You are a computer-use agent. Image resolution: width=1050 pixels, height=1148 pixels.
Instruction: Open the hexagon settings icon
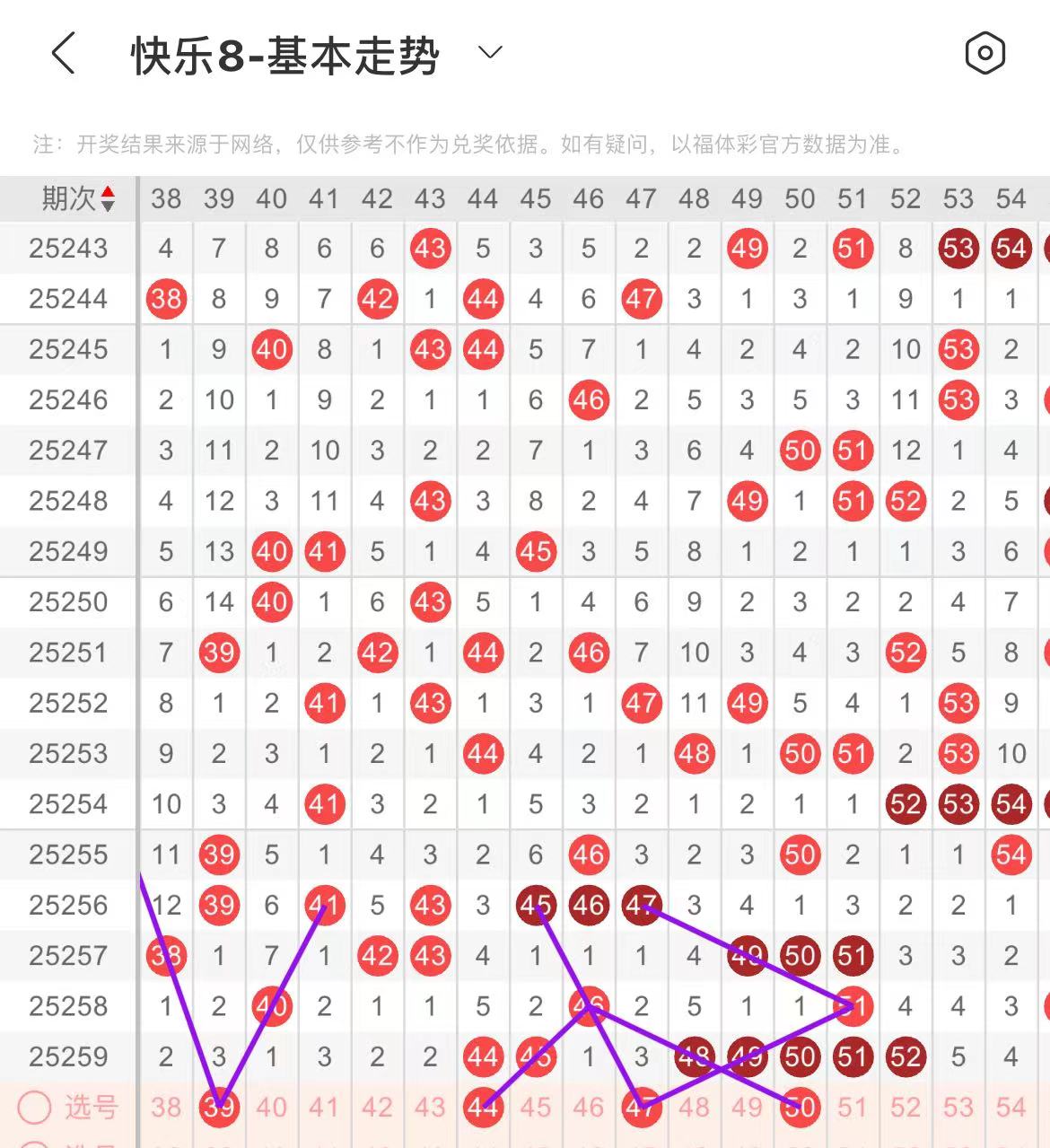[984, 54]
